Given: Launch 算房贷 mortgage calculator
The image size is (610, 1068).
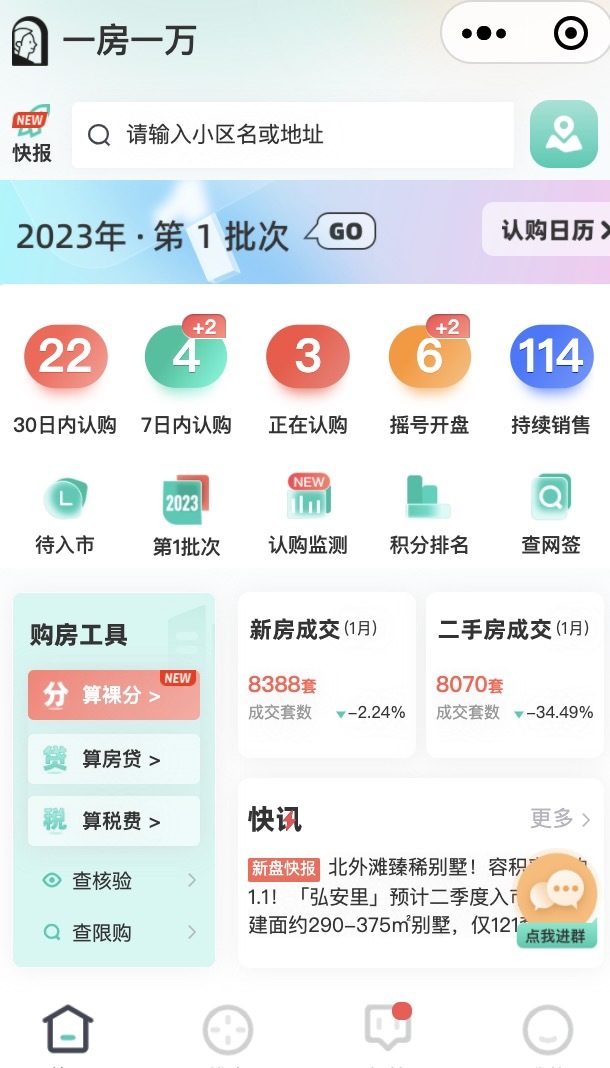Looking at the screenshot, I should [114, 759].
